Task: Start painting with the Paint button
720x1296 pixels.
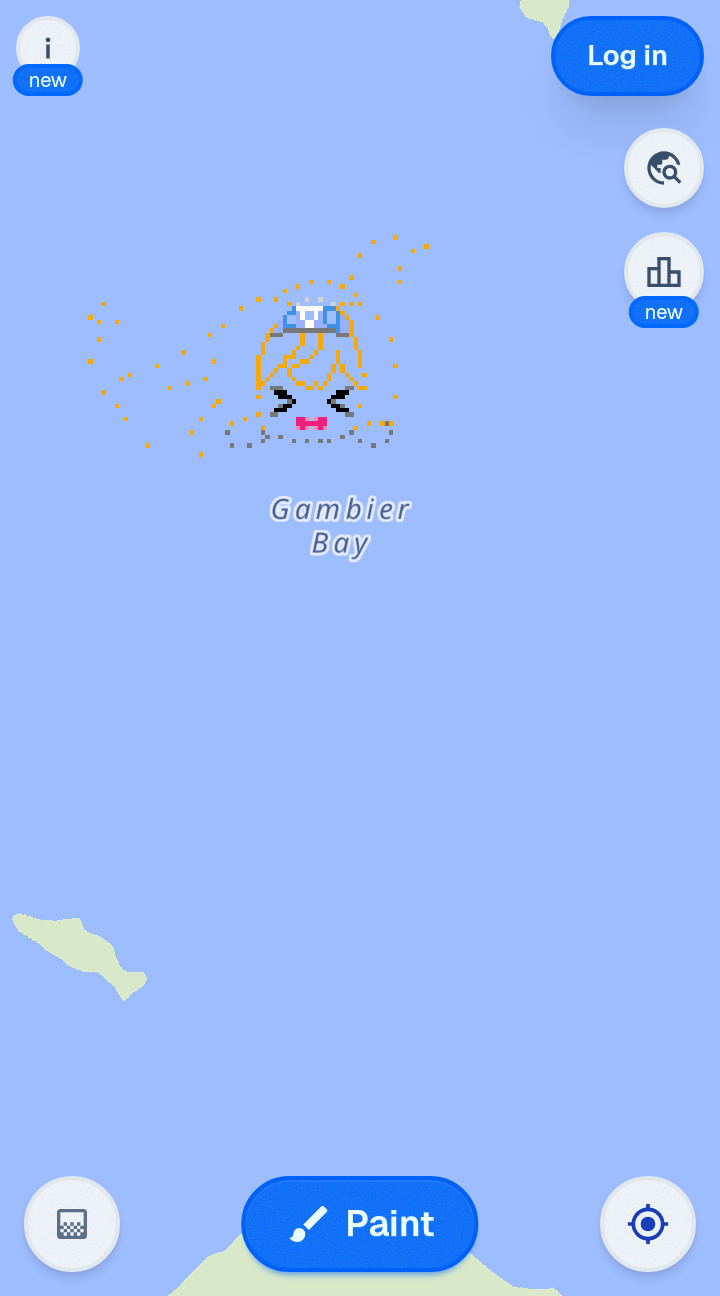Action: click(360, 1224)
